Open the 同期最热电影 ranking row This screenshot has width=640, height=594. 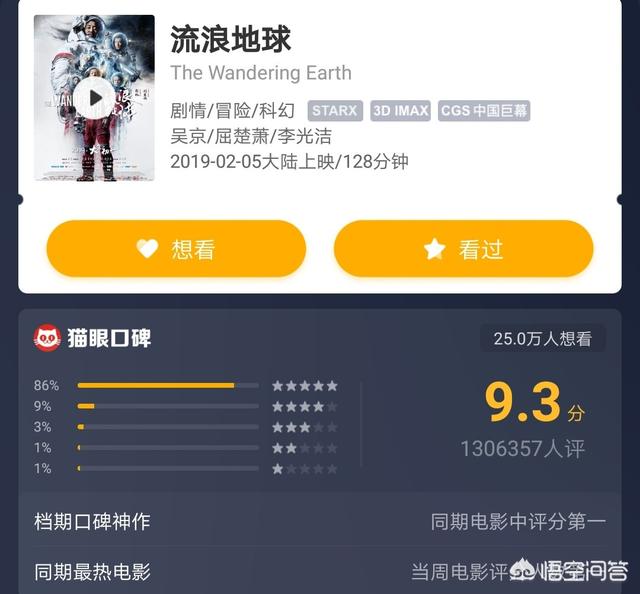click(320, 572)
